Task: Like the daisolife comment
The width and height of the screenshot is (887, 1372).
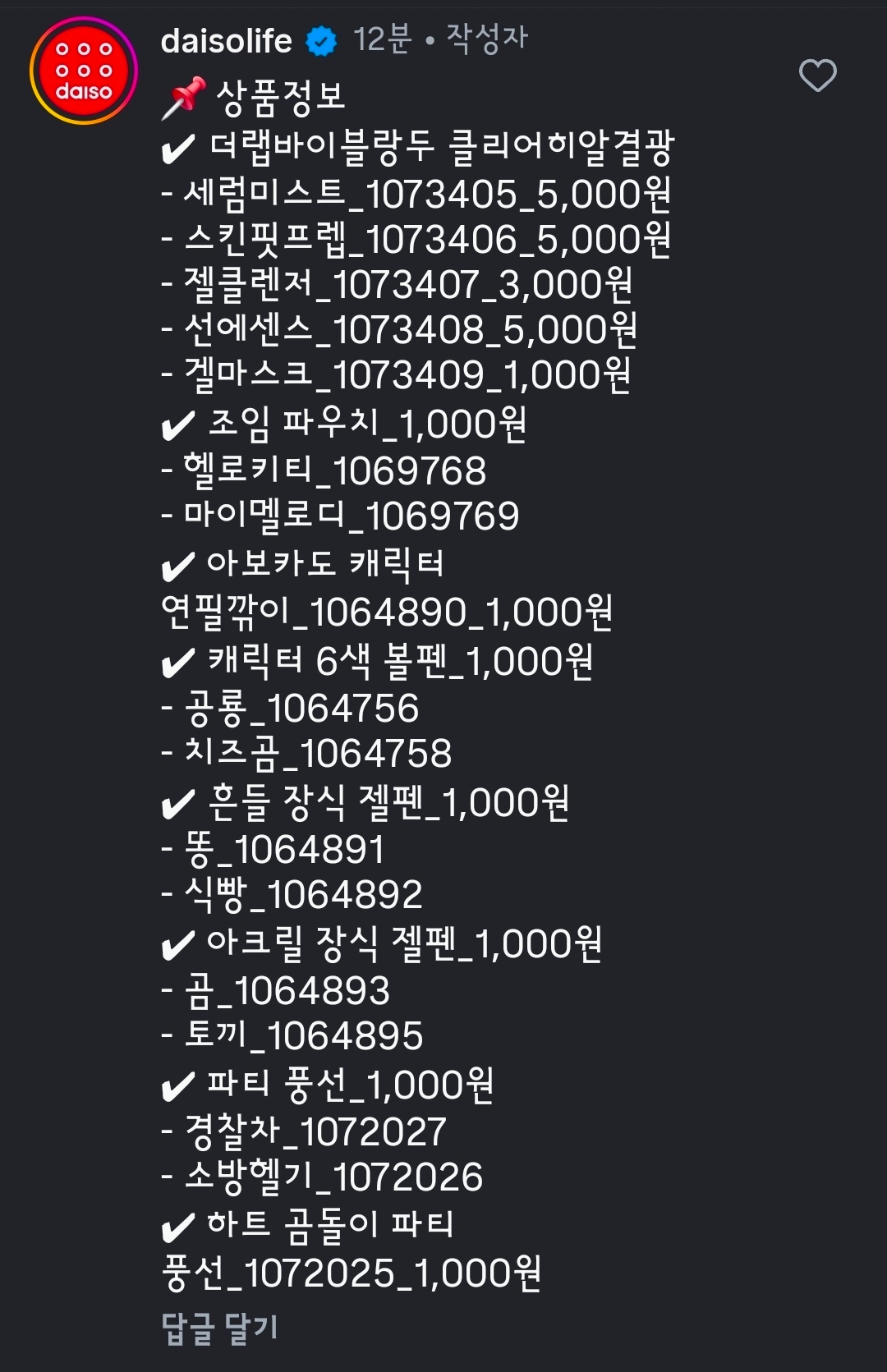Action: [817, 76]
